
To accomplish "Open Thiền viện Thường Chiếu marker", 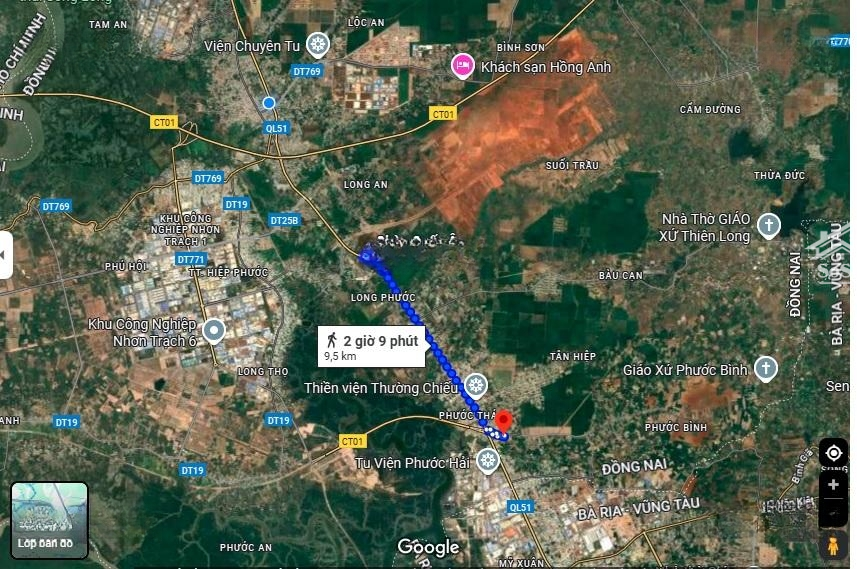I will (x=476, y=385).
